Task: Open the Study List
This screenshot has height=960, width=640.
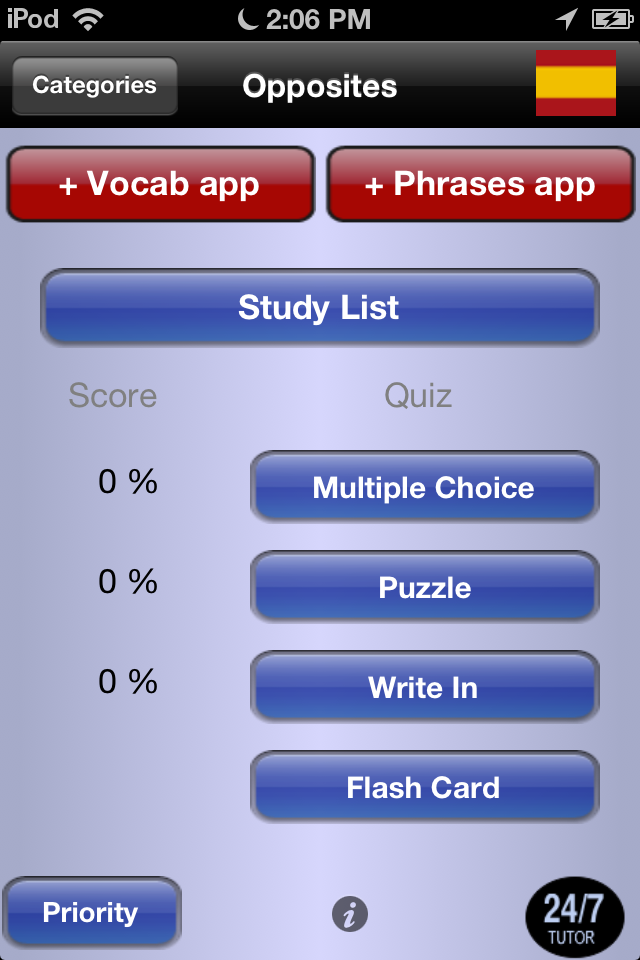Action: [319, 308]
